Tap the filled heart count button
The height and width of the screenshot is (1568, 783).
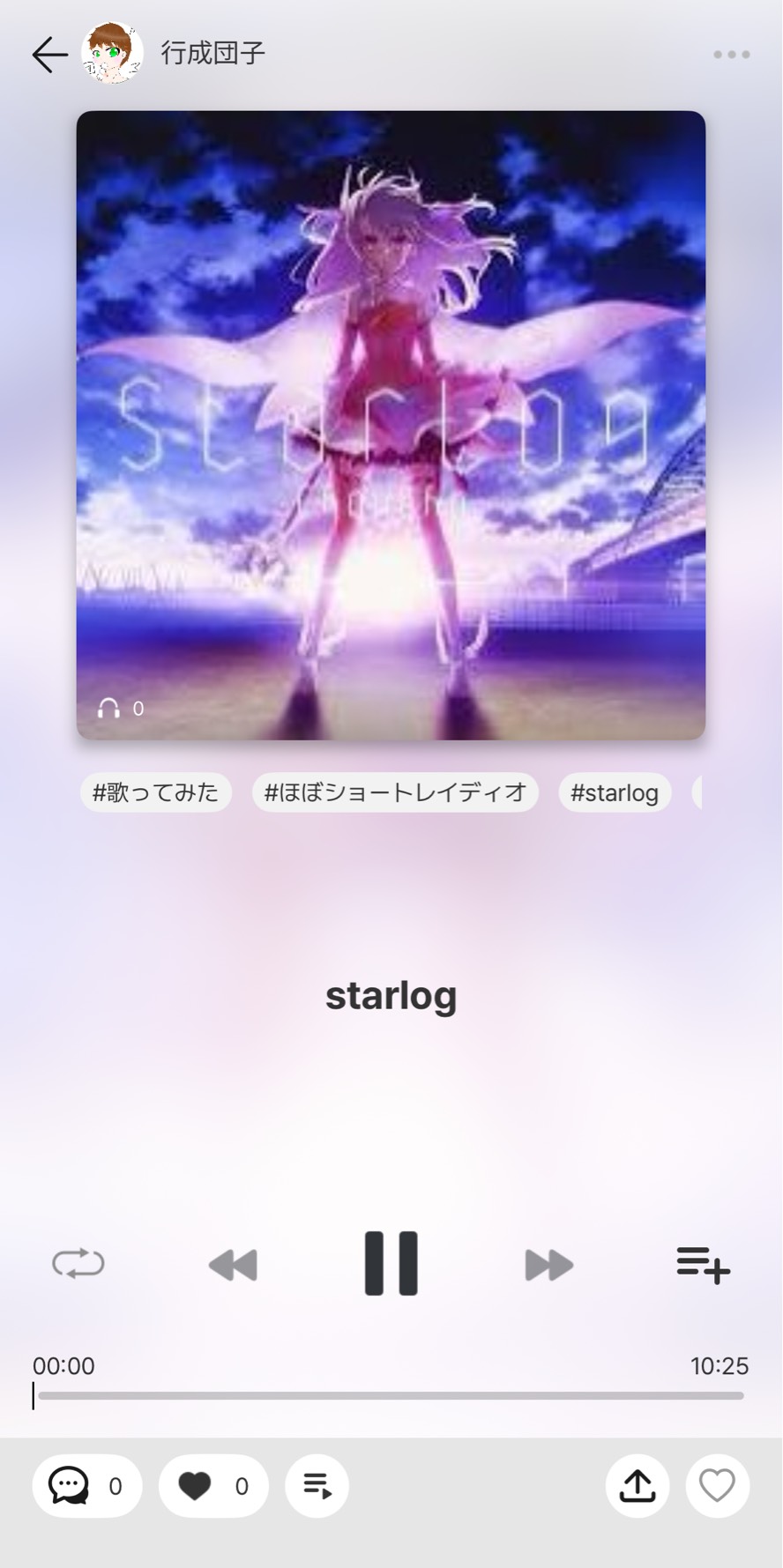click(x=213, y=1486)
